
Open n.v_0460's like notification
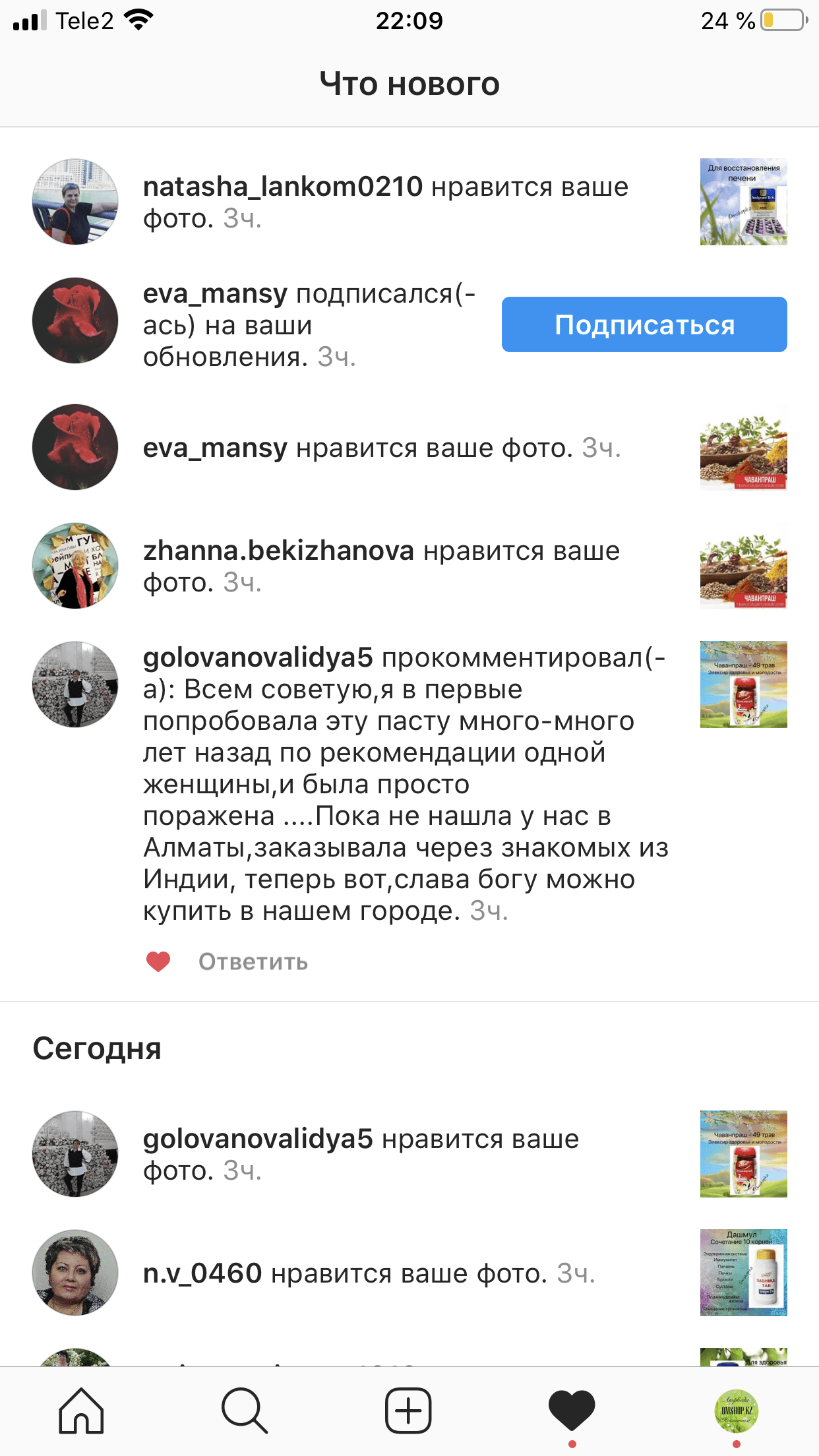click(x=369, y=1273)
